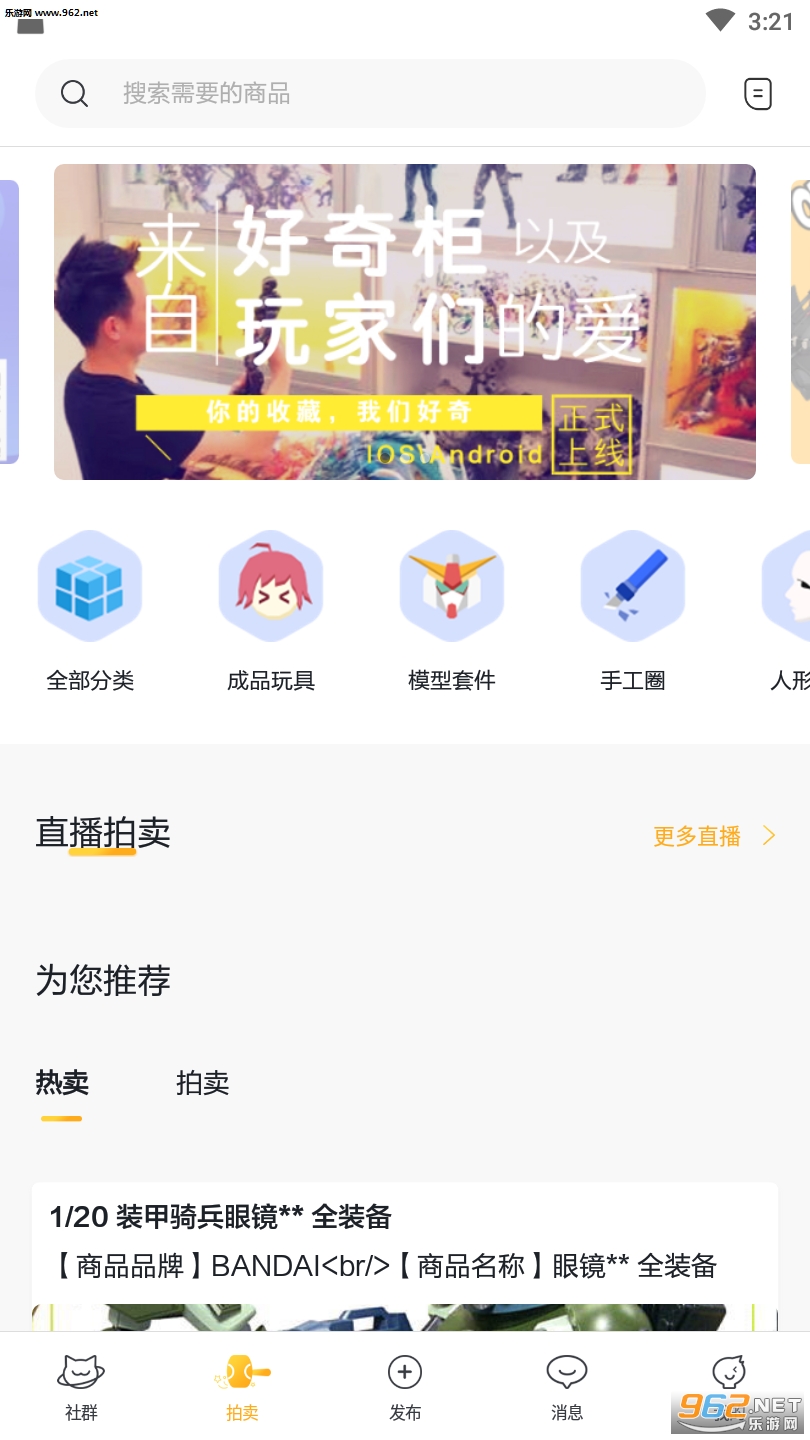Image resolution: width=810 pixels, height=1440 pixels.
Task: Go to the 社群 tab
Action: click(x=81, y=1387)
